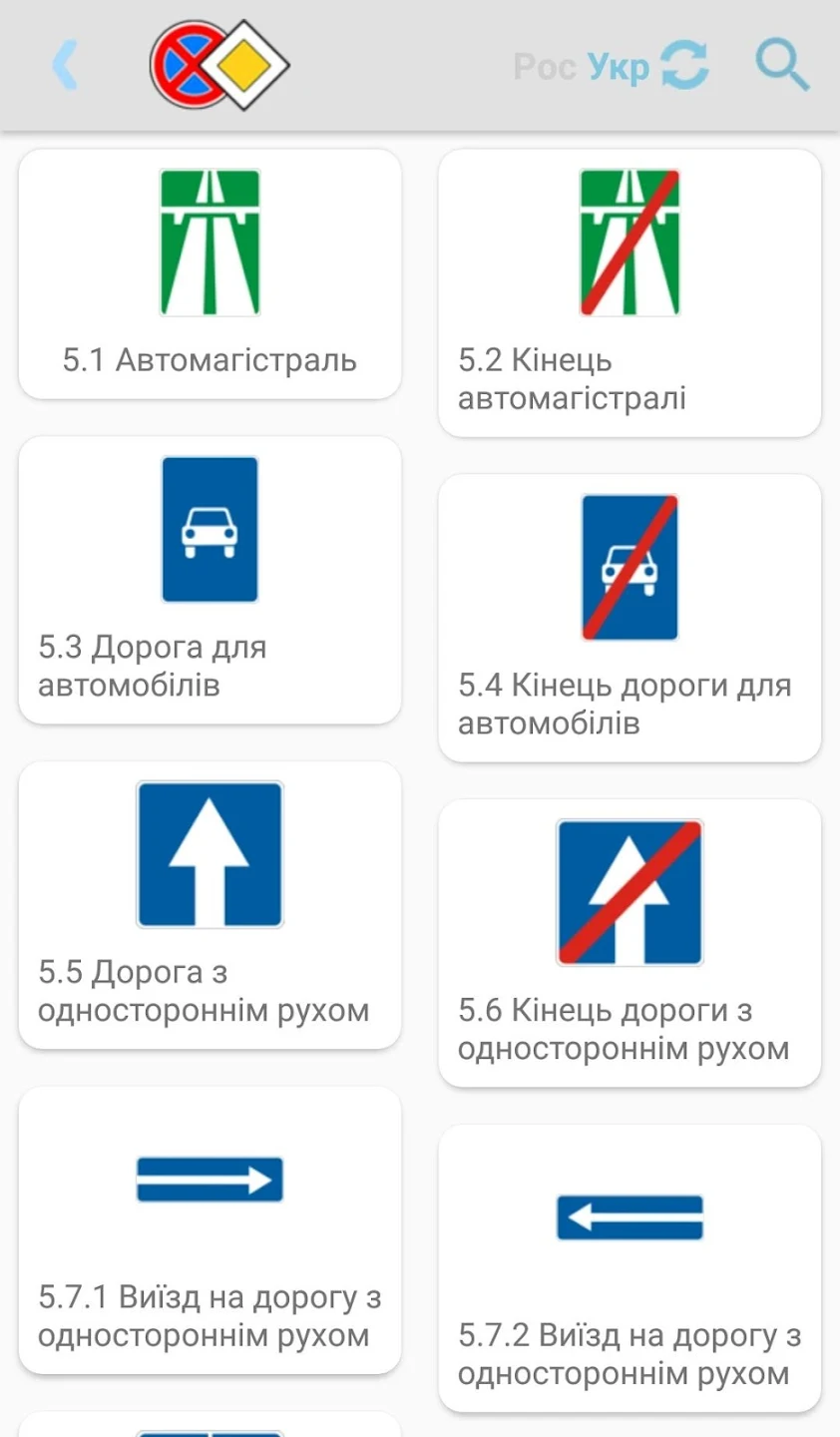Open the 5.7.1 Виїзд на дорогу card

point(210,1230)
